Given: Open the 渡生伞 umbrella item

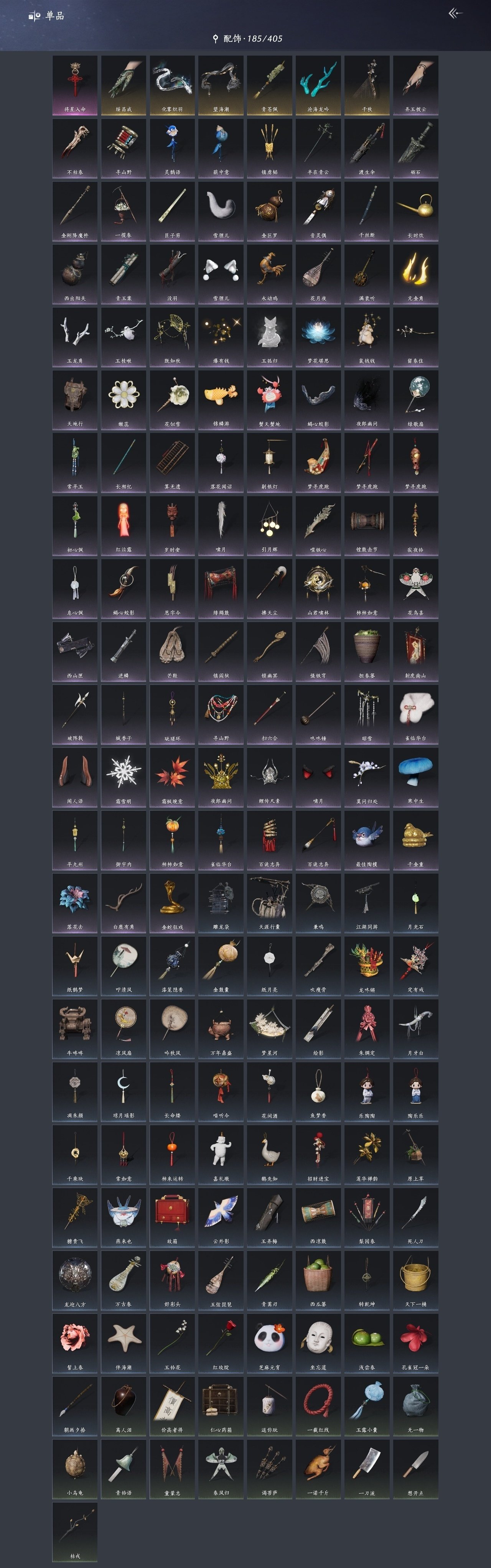Looking at the screenshot, I should pyautogui.click(x=367, y=147).
